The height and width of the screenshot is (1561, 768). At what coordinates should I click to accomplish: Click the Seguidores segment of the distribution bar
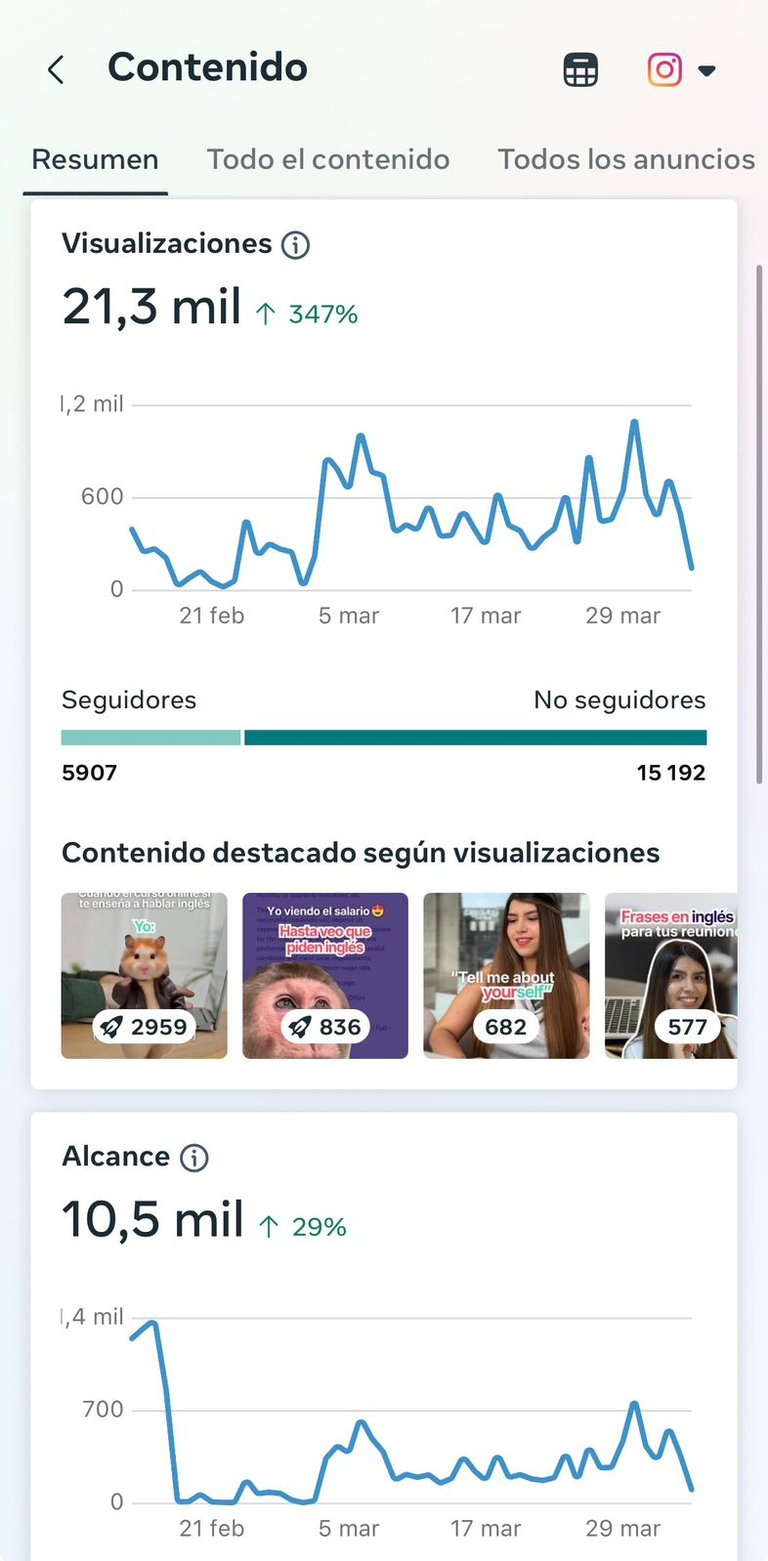[x=150, y=737]
